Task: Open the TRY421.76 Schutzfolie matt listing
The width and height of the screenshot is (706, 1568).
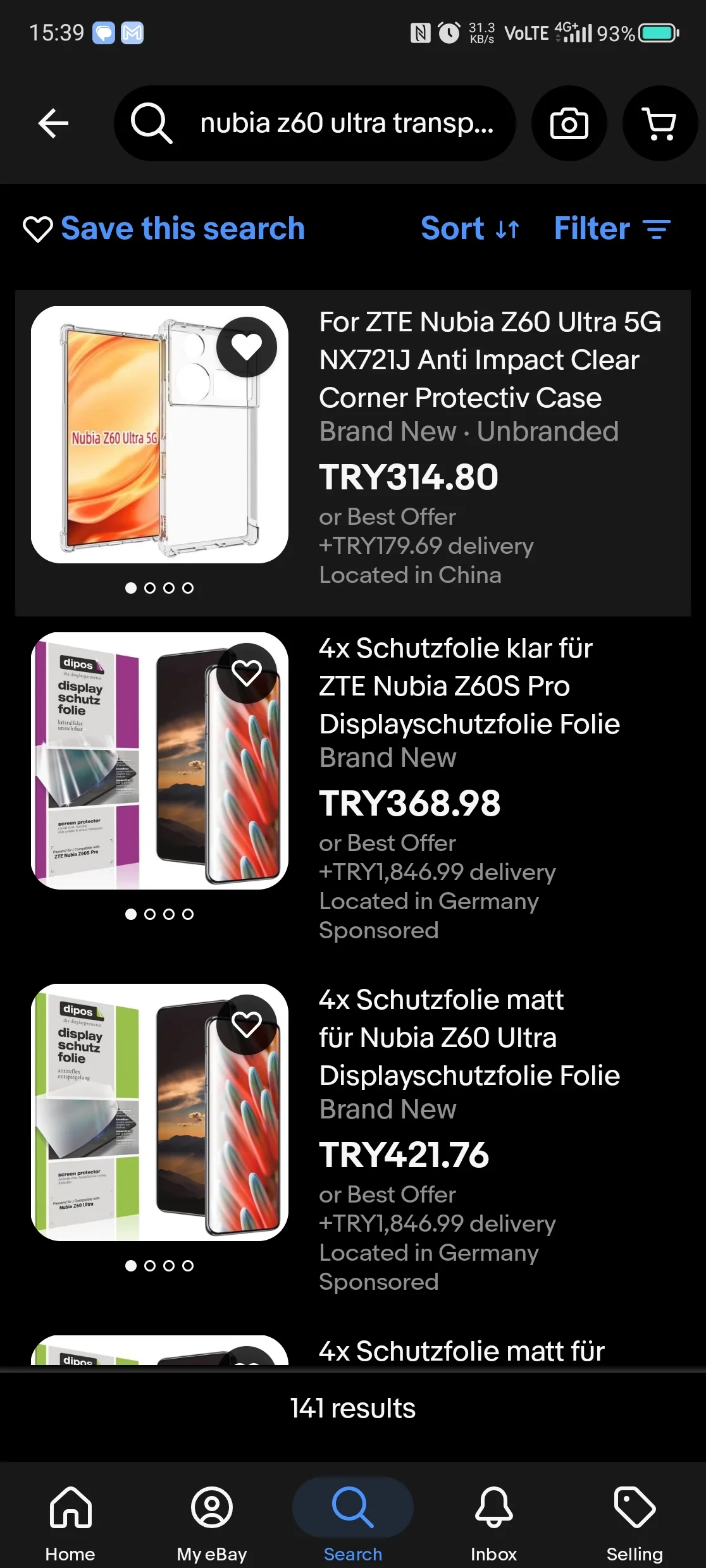Action: click(x=469, y=1038)
